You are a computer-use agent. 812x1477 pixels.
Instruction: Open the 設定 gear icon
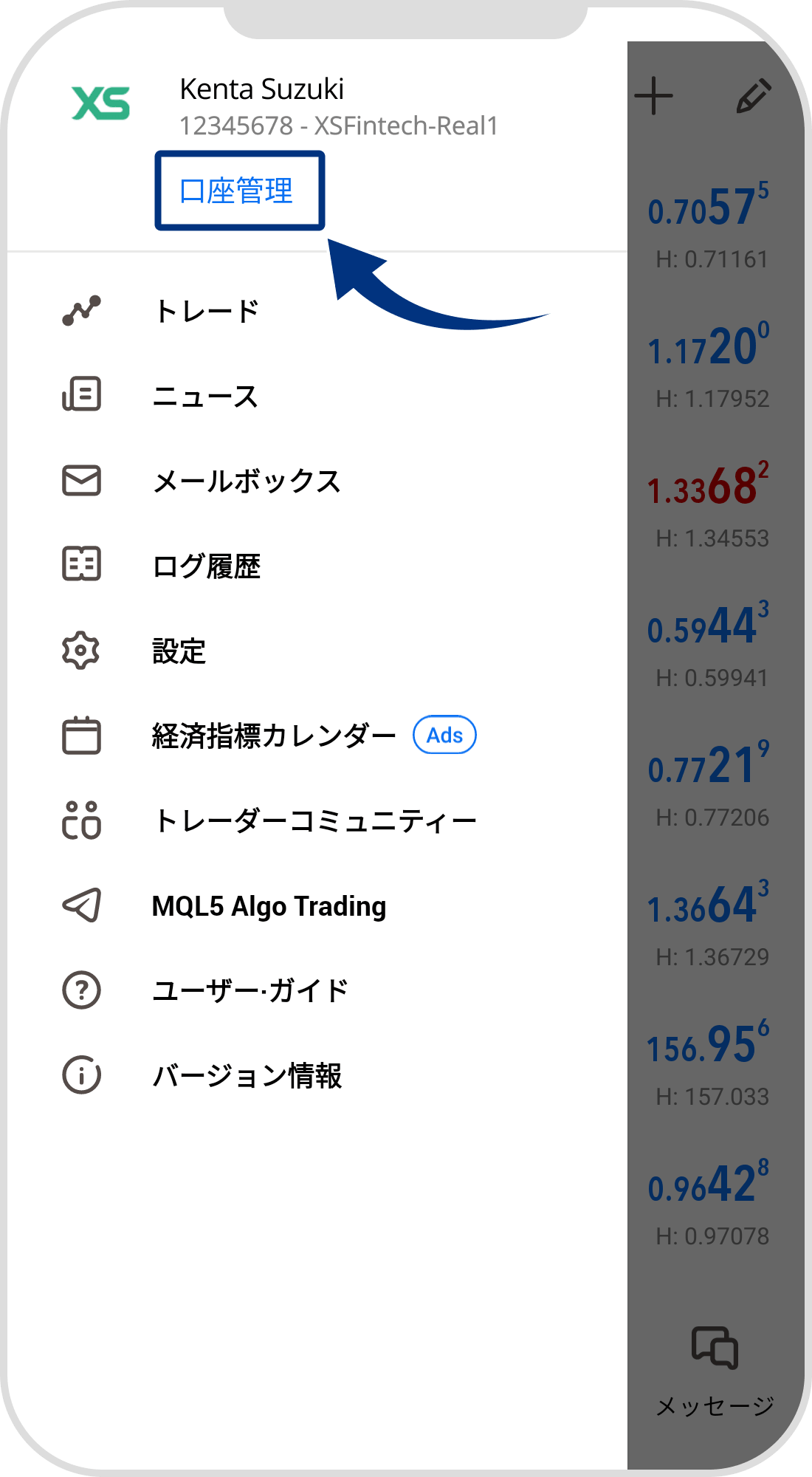coord(81,651)
